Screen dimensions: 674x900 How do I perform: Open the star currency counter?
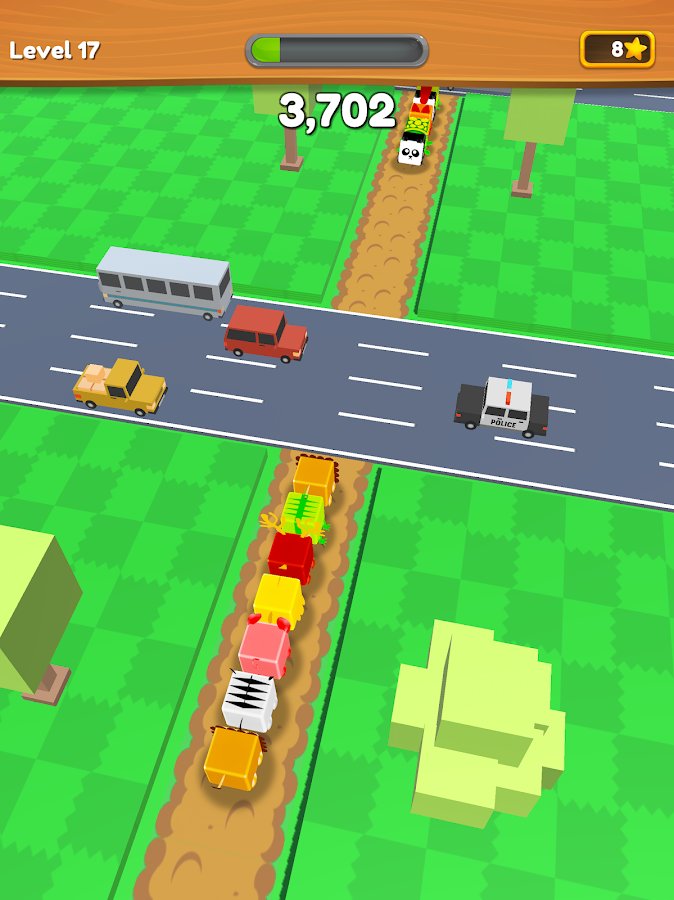click(617, 49)
